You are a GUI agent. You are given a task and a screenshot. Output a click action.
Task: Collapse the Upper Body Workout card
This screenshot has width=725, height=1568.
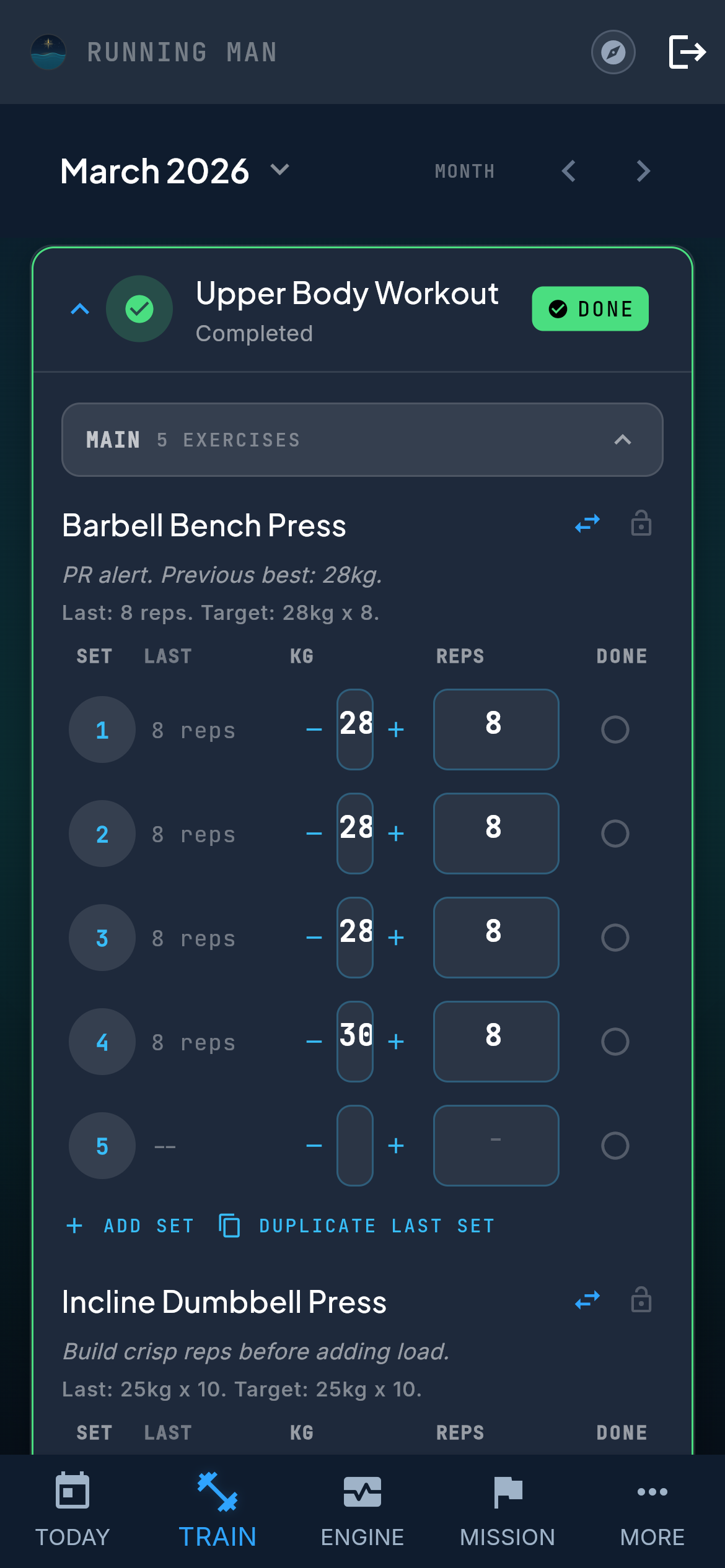[79, 308]
